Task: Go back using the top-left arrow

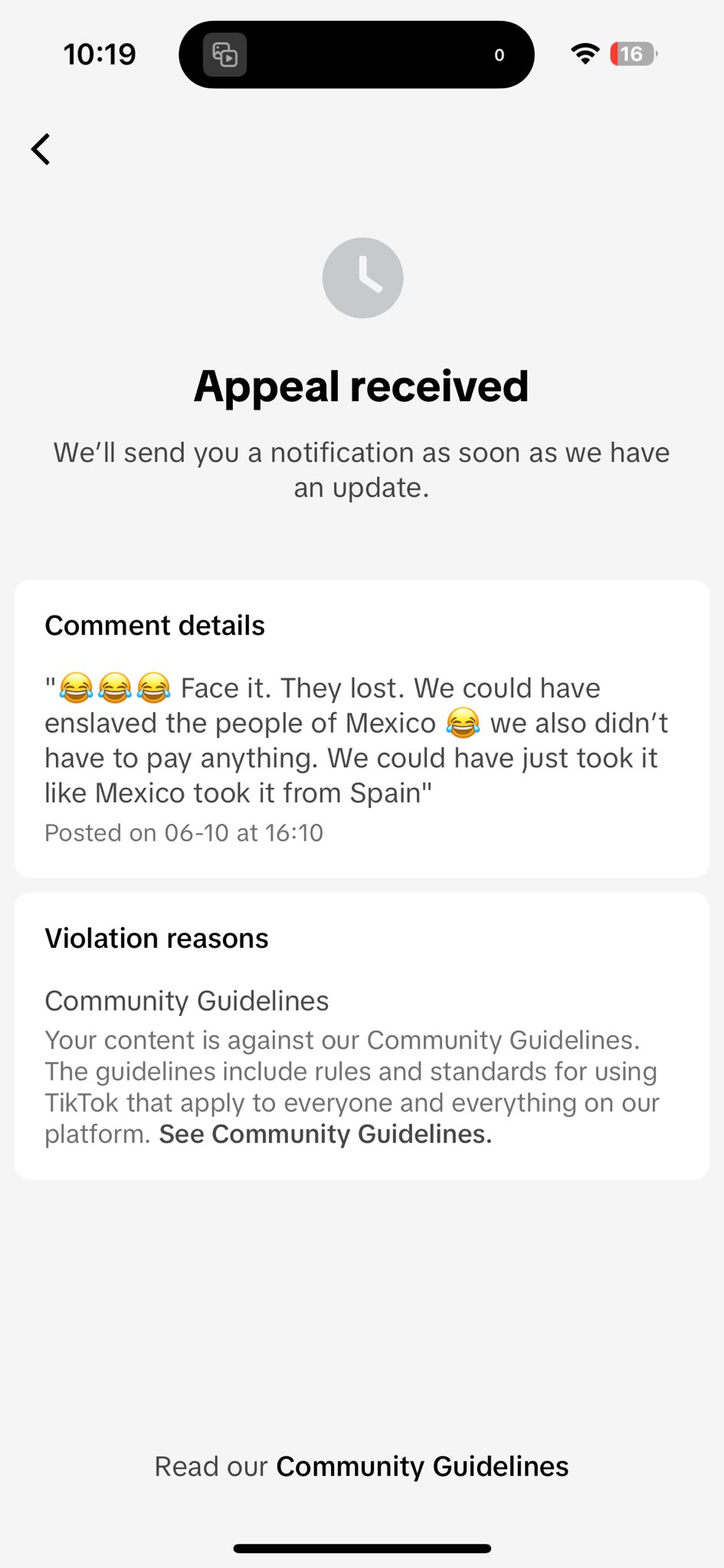Action: [41, 149]
